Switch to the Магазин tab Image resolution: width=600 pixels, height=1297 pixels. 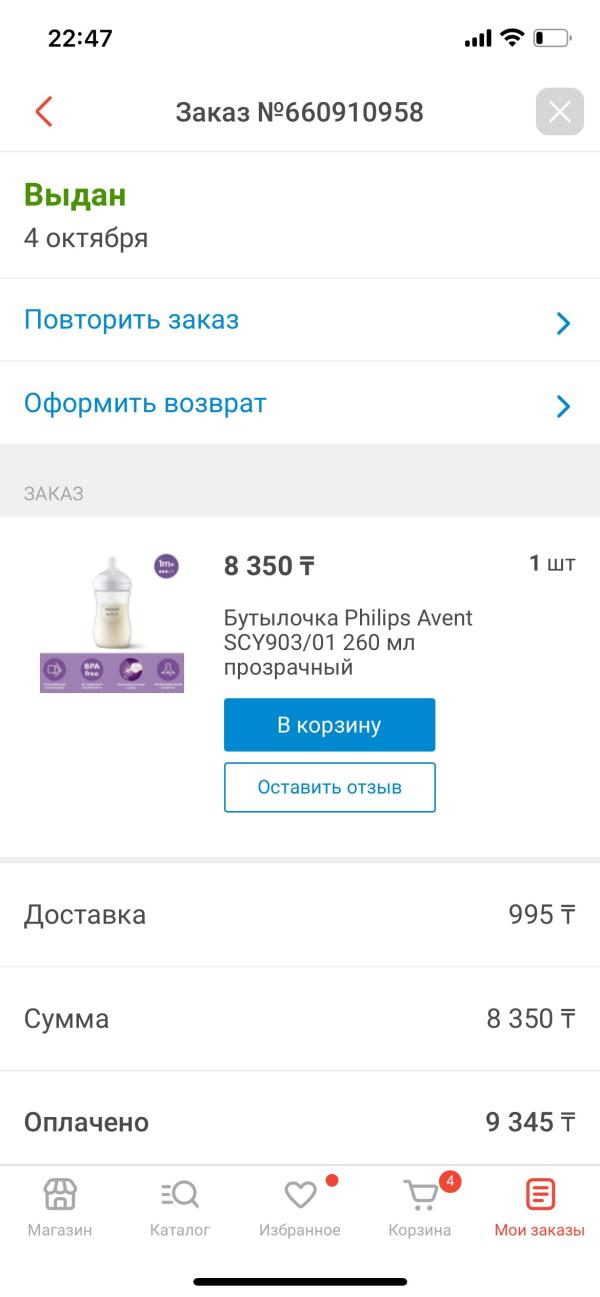point(60,1206)
